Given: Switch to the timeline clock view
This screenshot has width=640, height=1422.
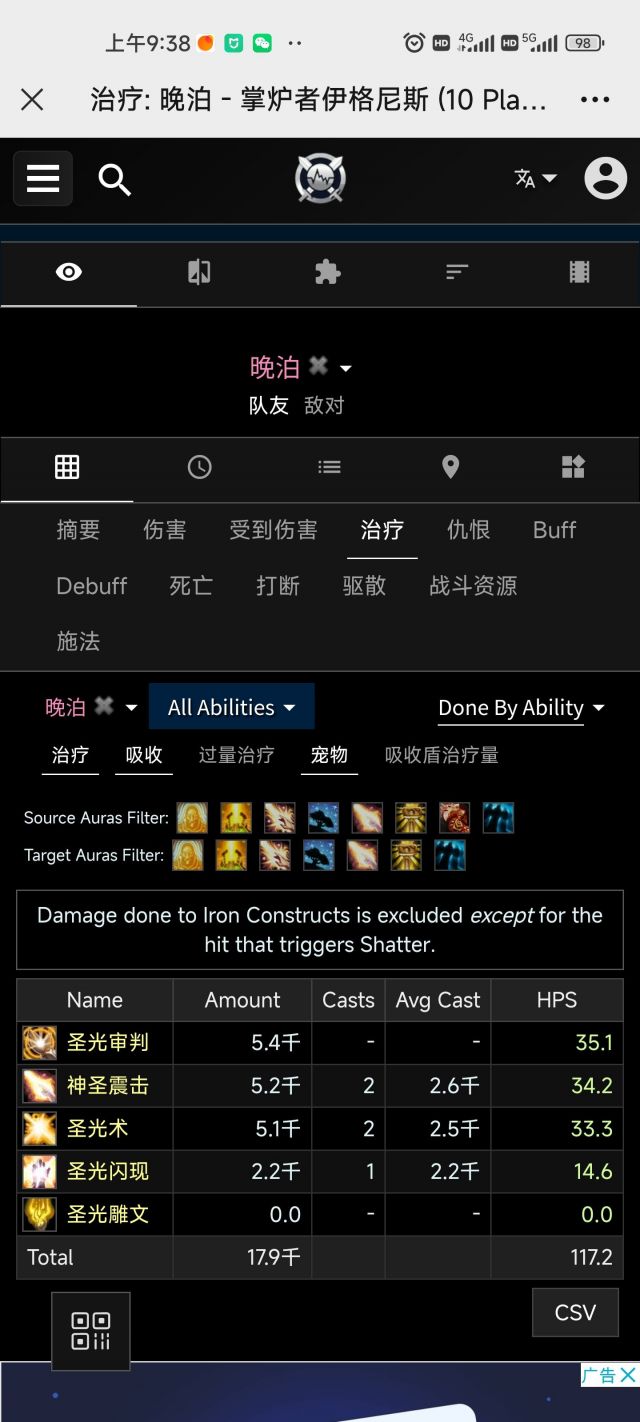Looking at the screenshot, I should pyautogui.click(x=200, y=467).
